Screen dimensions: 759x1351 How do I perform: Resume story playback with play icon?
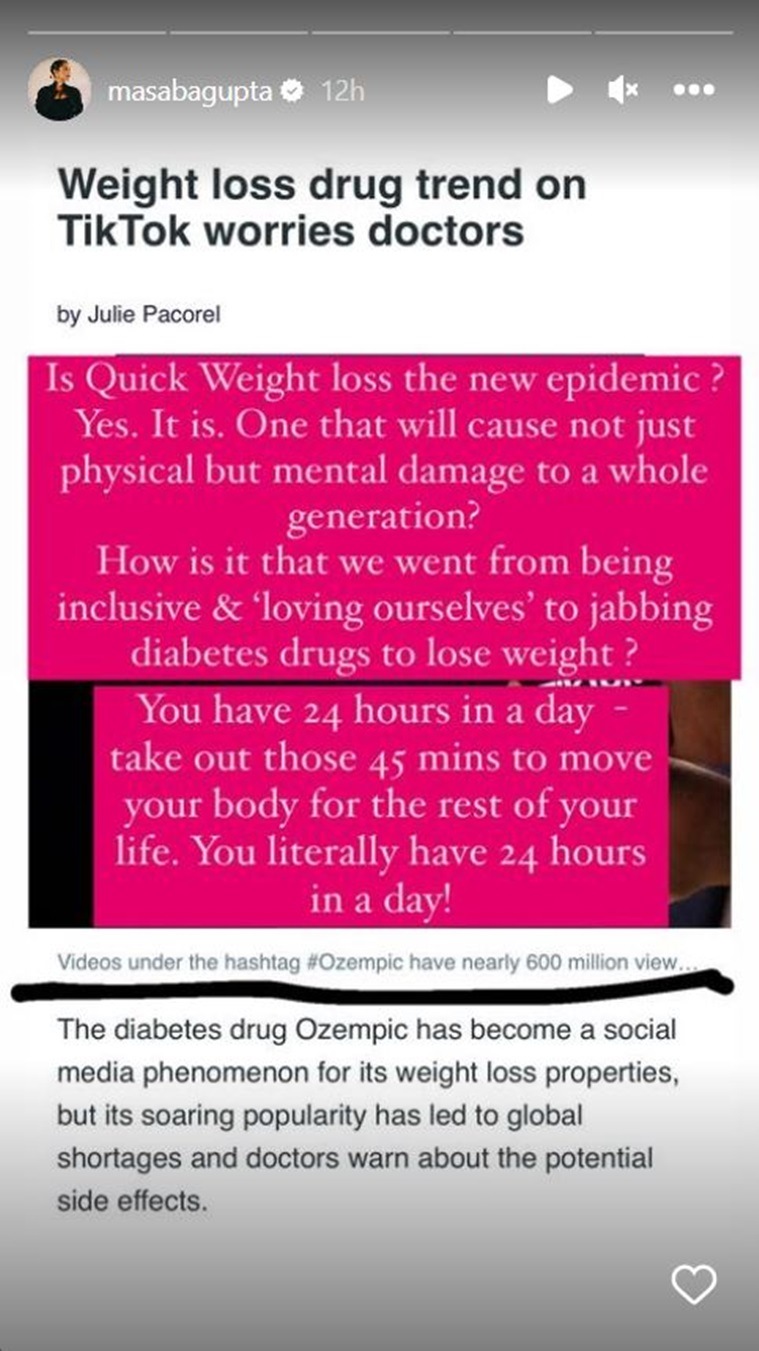pos(560,90)
